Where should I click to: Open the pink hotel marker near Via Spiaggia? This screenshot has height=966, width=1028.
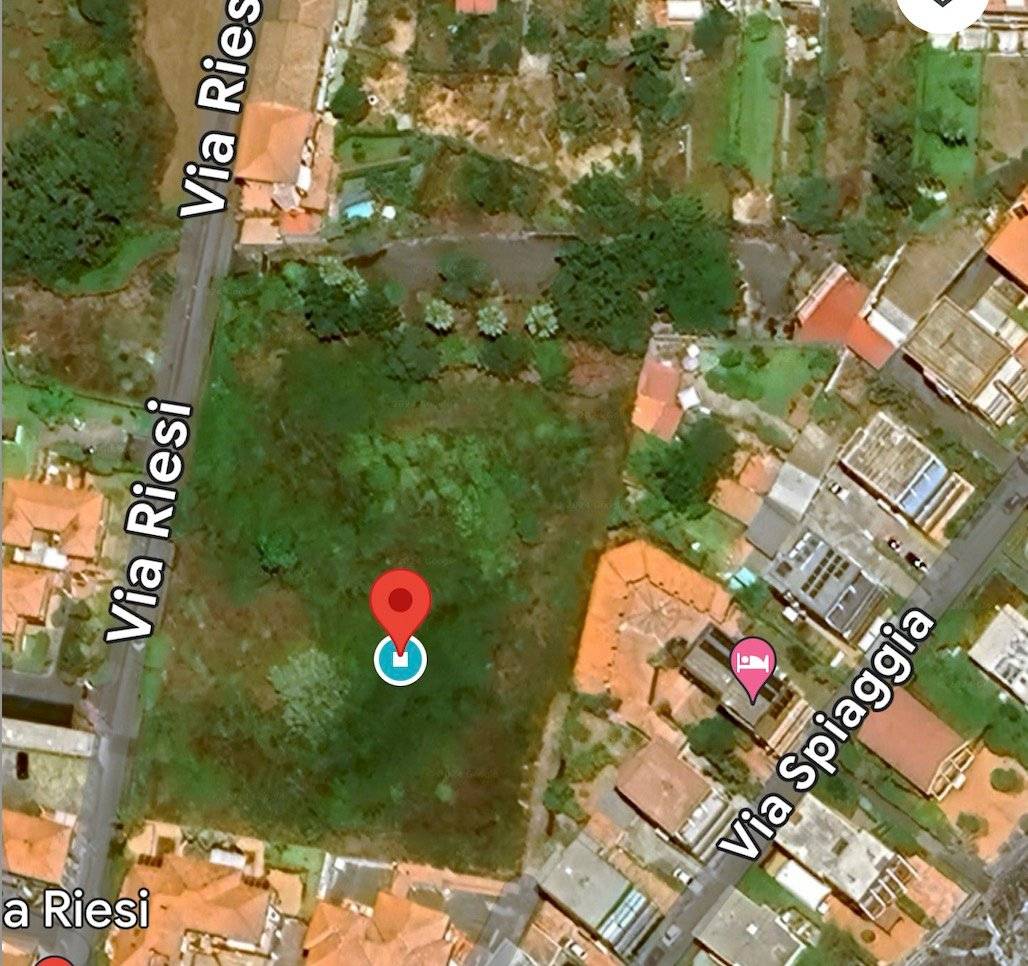tap(753, 664)
